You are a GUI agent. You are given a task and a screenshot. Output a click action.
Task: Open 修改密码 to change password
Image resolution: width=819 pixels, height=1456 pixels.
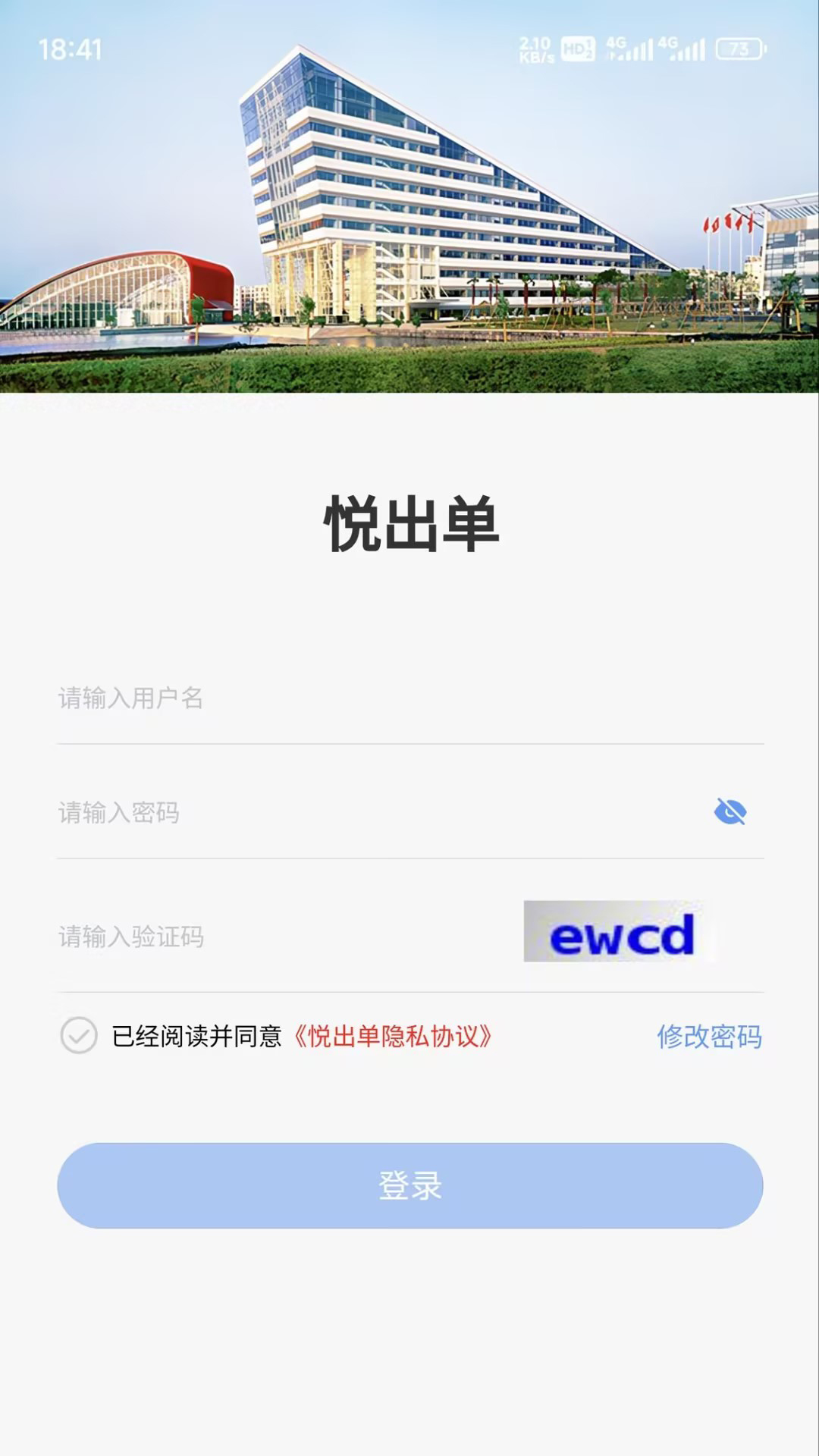pos(709,1037)
